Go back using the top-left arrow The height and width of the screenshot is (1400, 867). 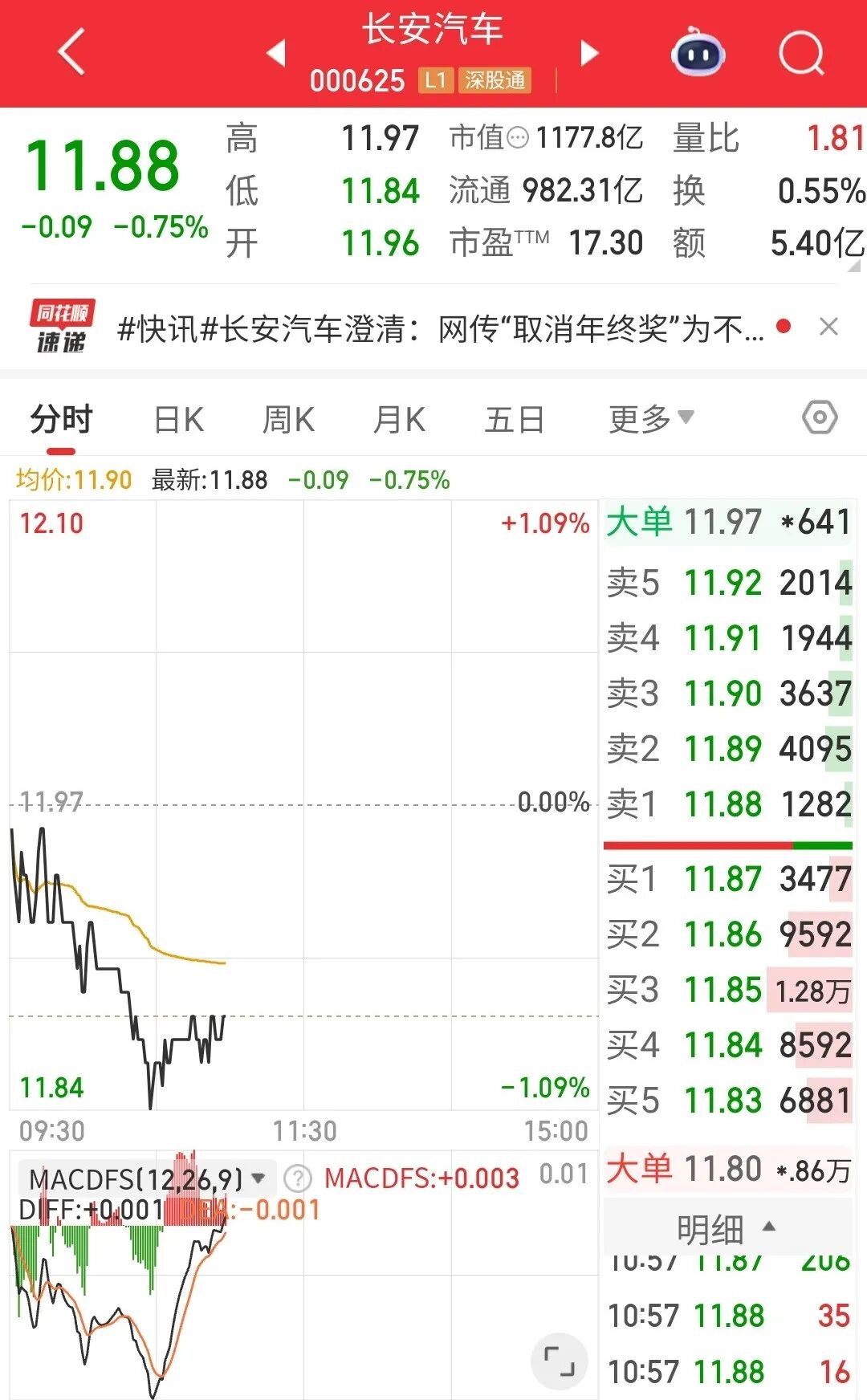coord(72,52)
